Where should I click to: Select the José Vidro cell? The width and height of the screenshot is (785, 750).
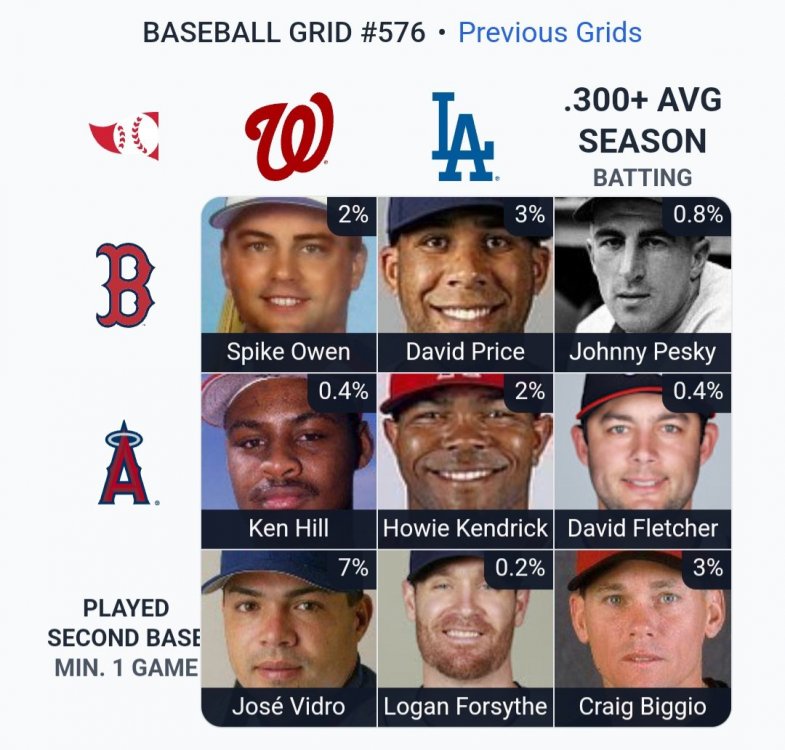tap(288, 637)
